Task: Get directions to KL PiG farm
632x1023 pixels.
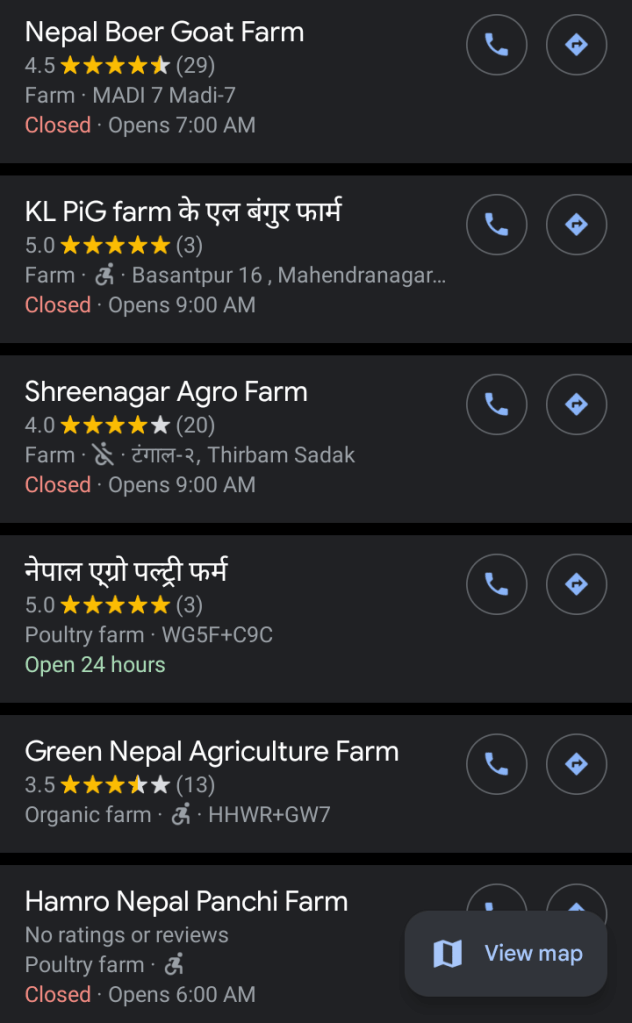Action: tap(576, 224)
